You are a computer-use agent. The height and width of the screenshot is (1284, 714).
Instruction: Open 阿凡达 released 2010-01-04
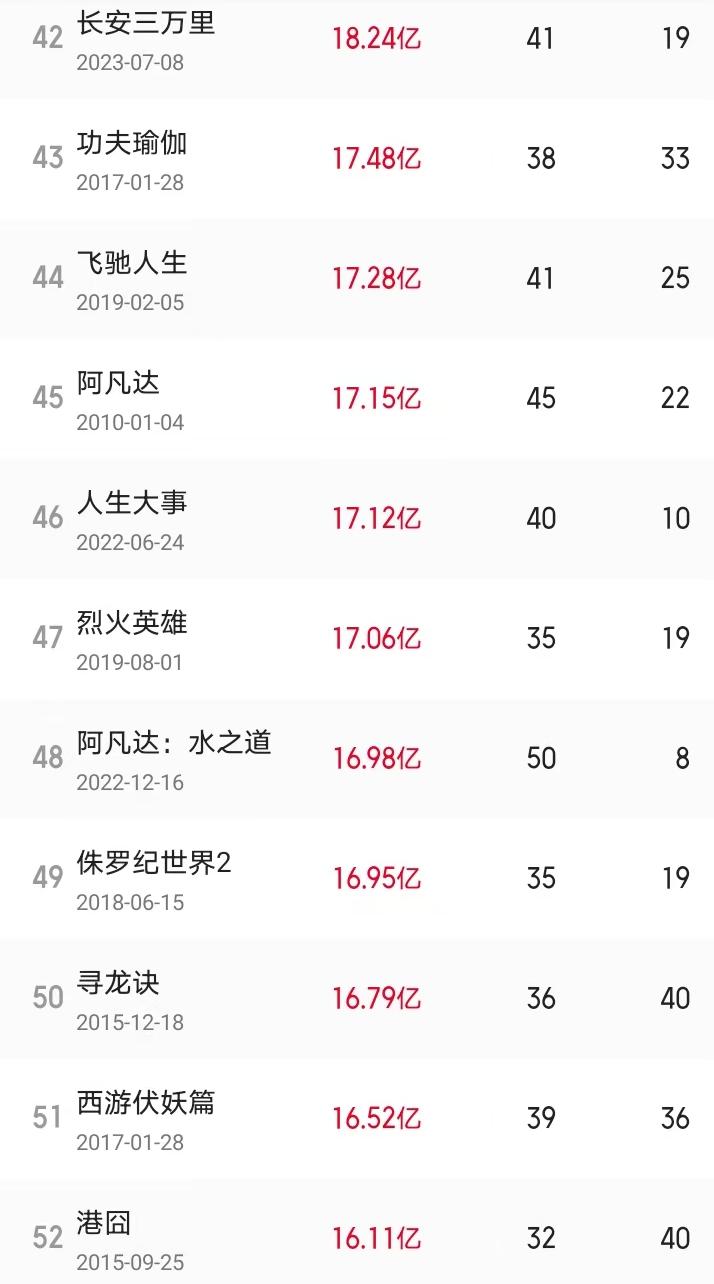(357, 398)
